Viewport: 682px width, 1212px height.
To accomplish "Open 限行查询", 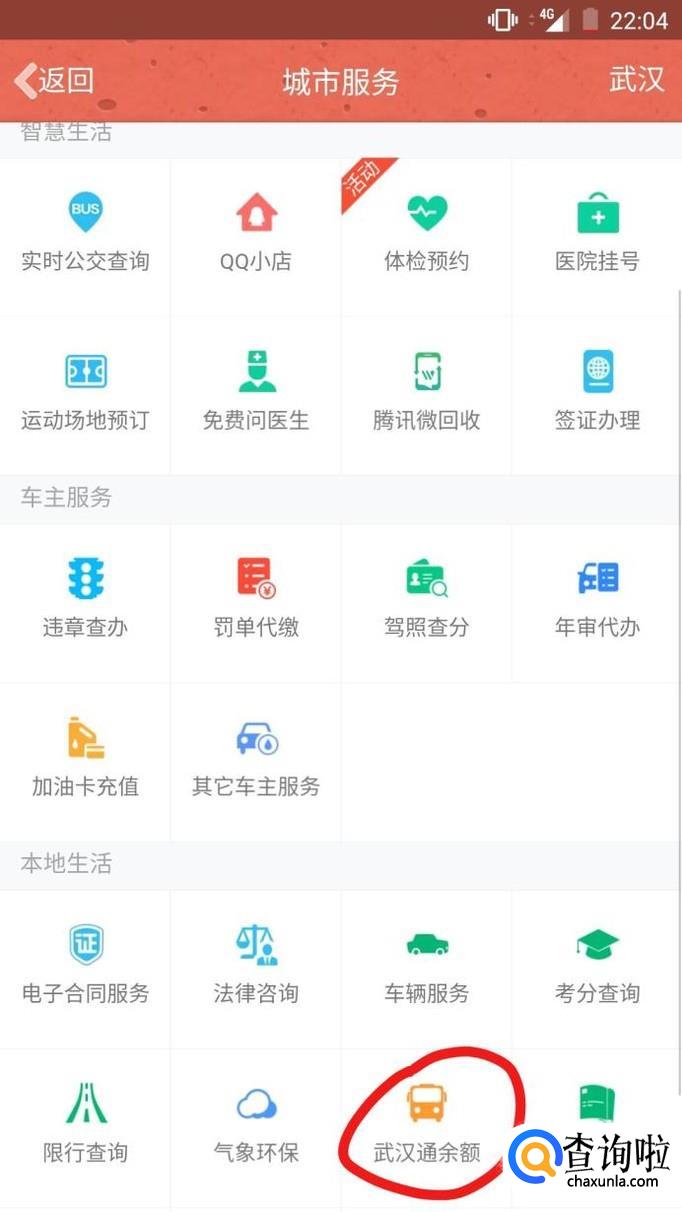I will click(x=85, y=1128).
